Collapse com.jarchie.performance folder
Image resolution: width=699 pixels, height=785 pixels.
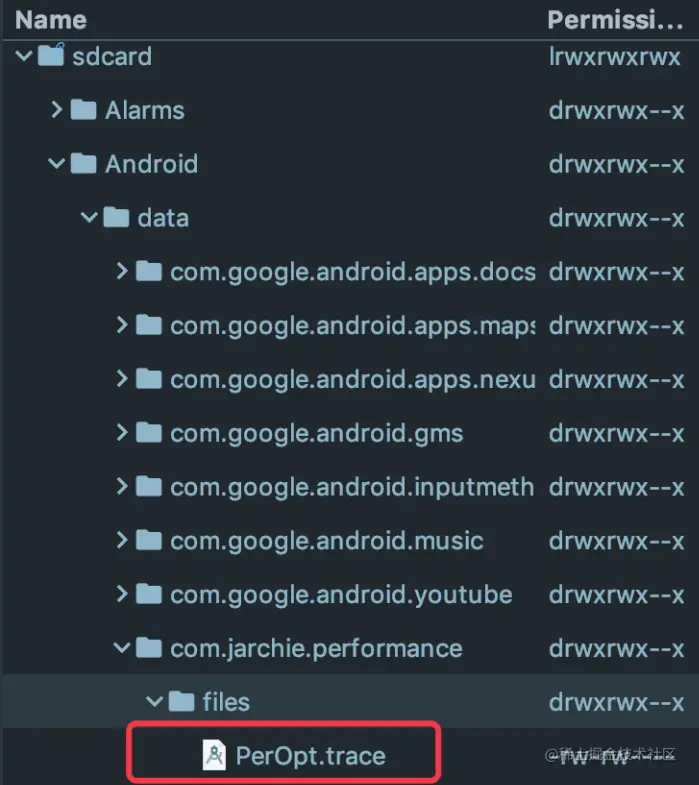coord(122,649)
